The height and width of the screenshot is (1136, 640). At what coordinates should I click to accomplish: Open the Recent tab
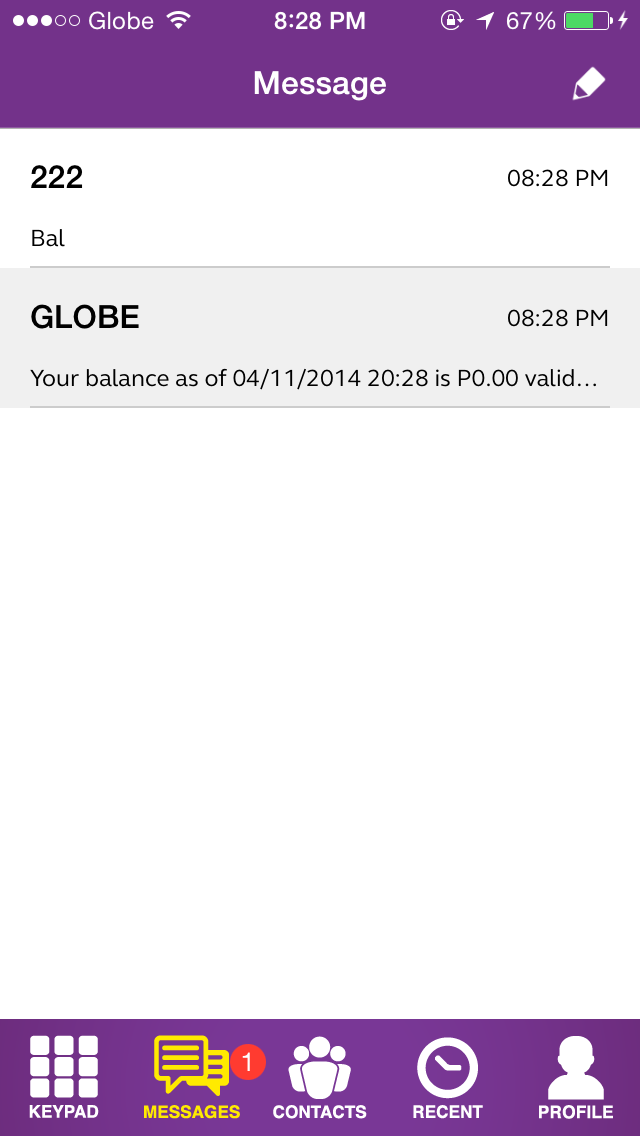coord(447,1077)
